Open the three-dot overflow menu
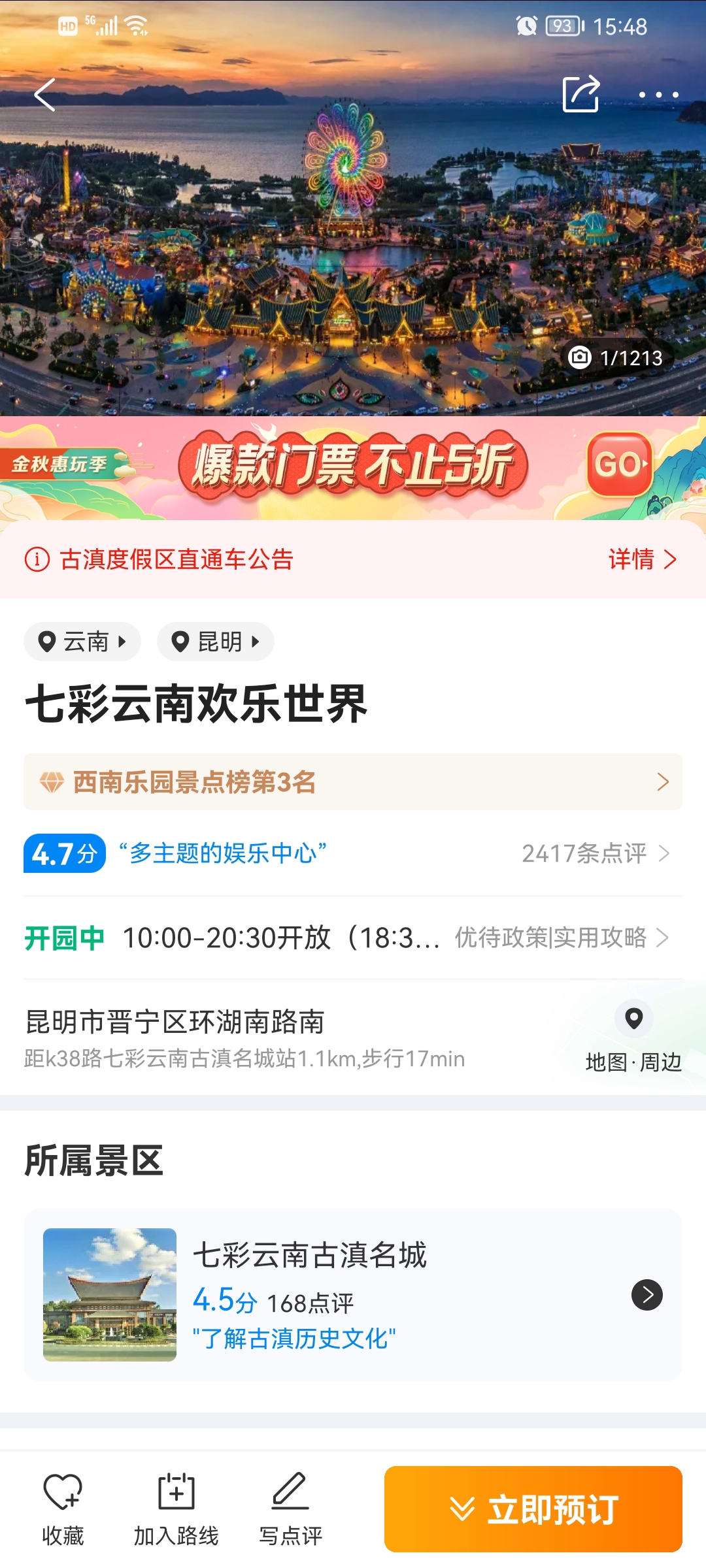 pos(658,95)
